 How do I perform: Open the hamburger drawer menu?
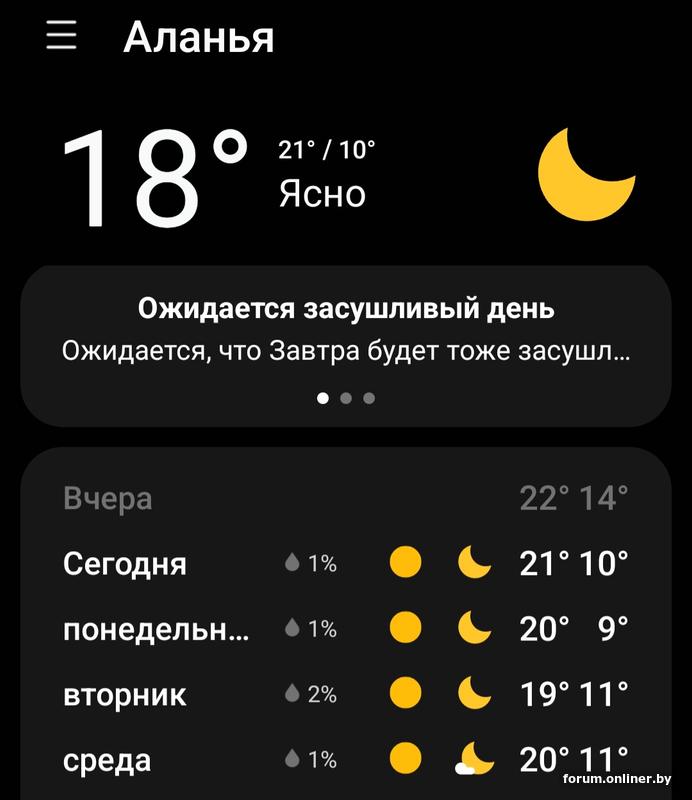(x=61, y=35)
